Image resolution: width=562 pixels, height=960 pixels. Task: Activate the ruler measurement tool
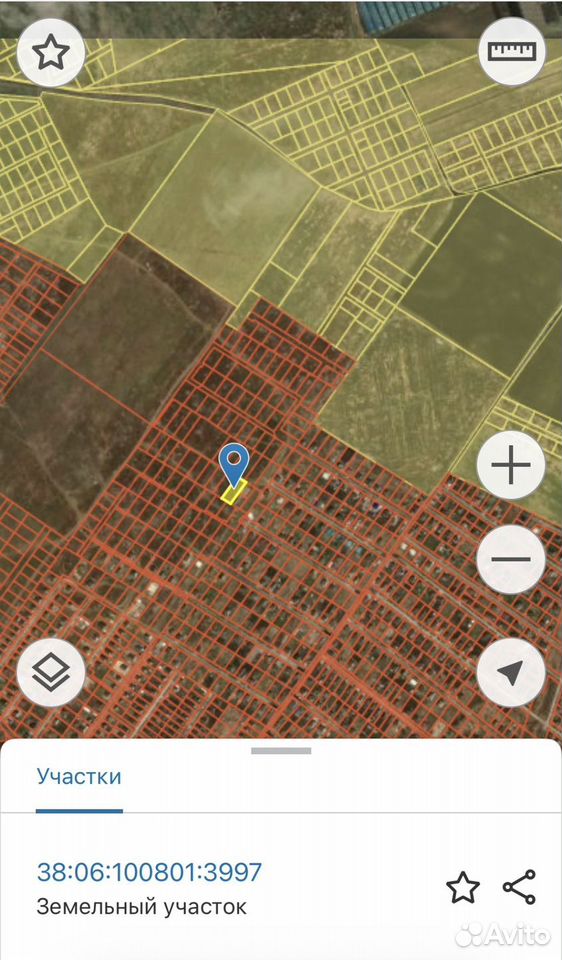(511, 52)
